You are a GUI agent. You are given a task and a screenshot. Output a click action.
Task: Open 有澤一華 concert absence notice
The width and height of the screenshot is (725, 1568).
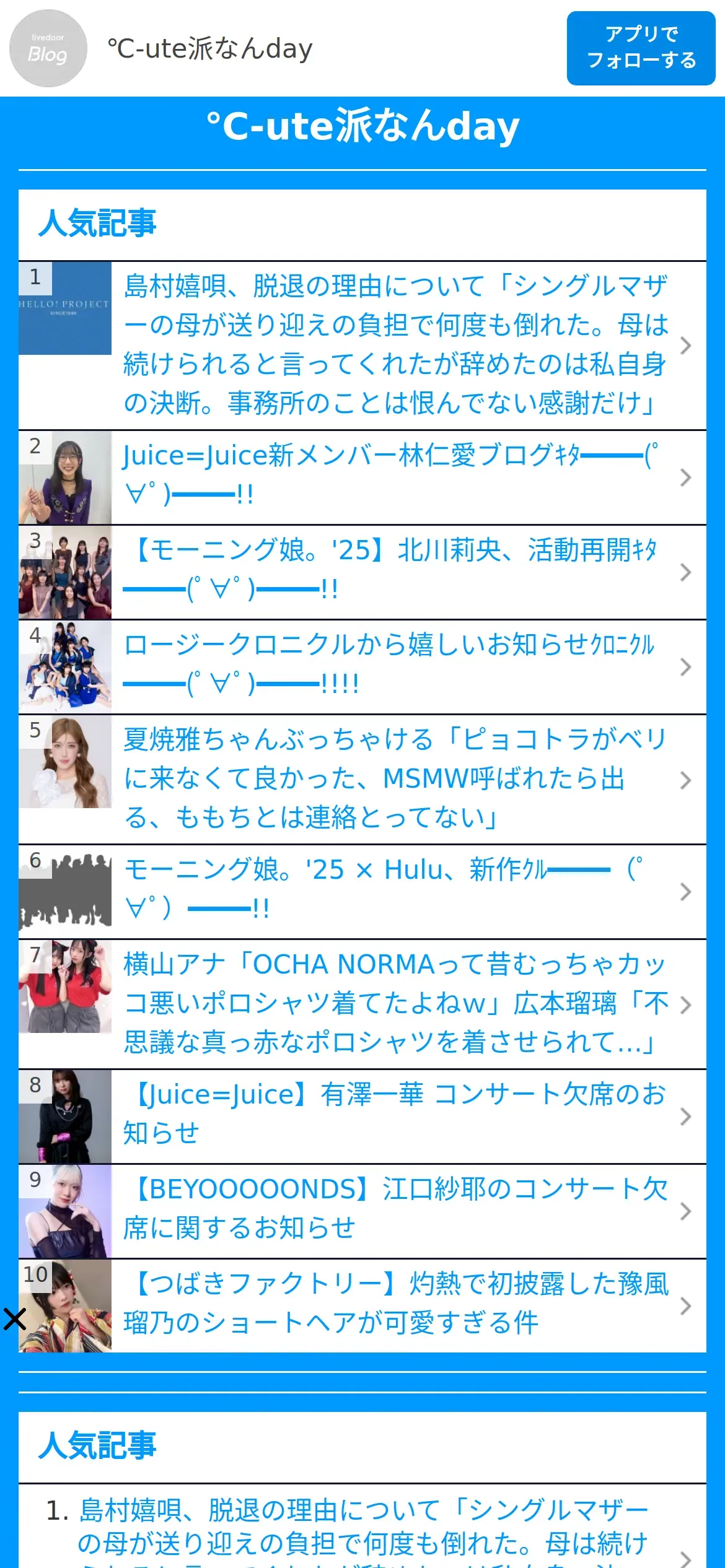tap(394, 1115)
